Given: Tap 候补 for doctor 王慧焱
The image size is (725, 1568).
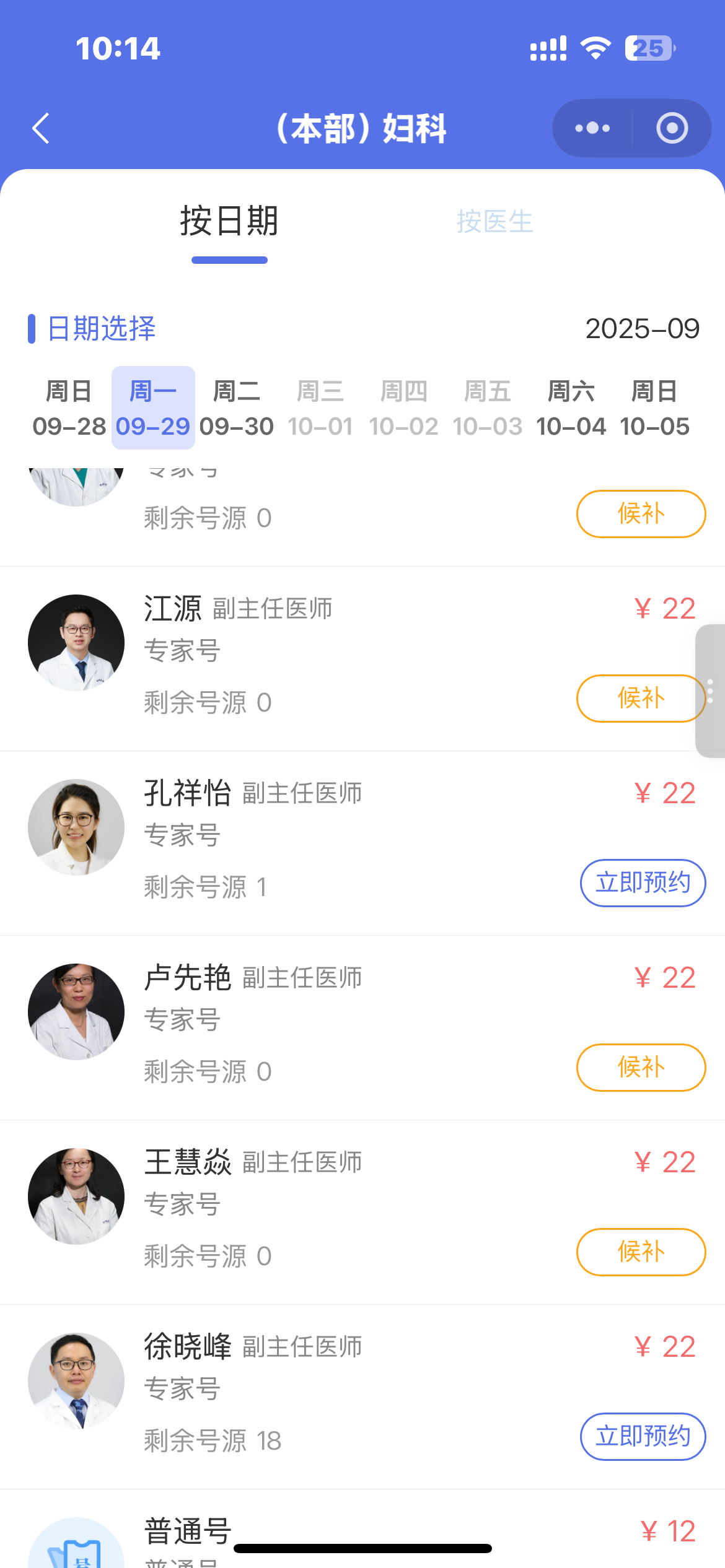Looking at the screenshot, I should click(x=641, y=1252).
